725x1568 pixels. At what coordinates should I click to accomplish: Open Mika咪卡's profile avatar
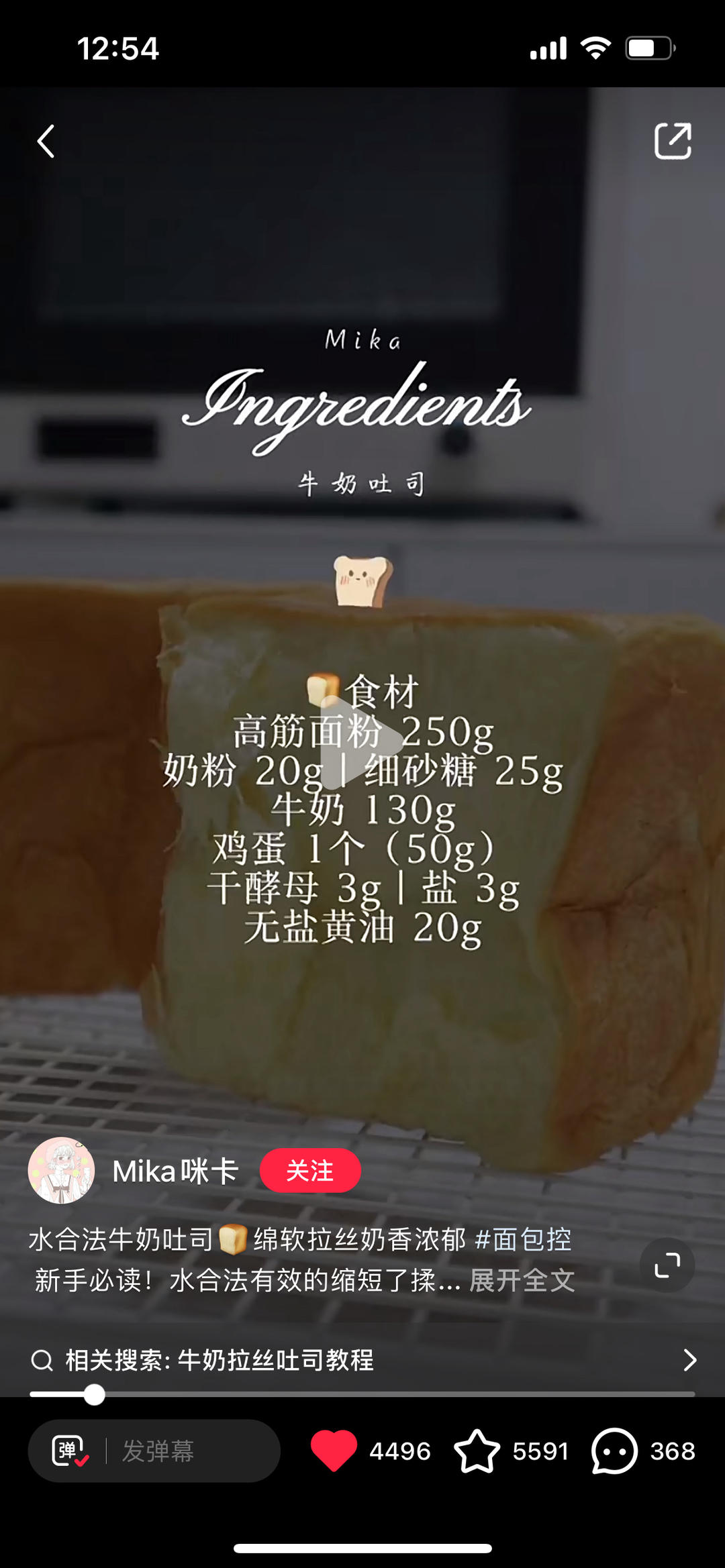(61, 1170)
